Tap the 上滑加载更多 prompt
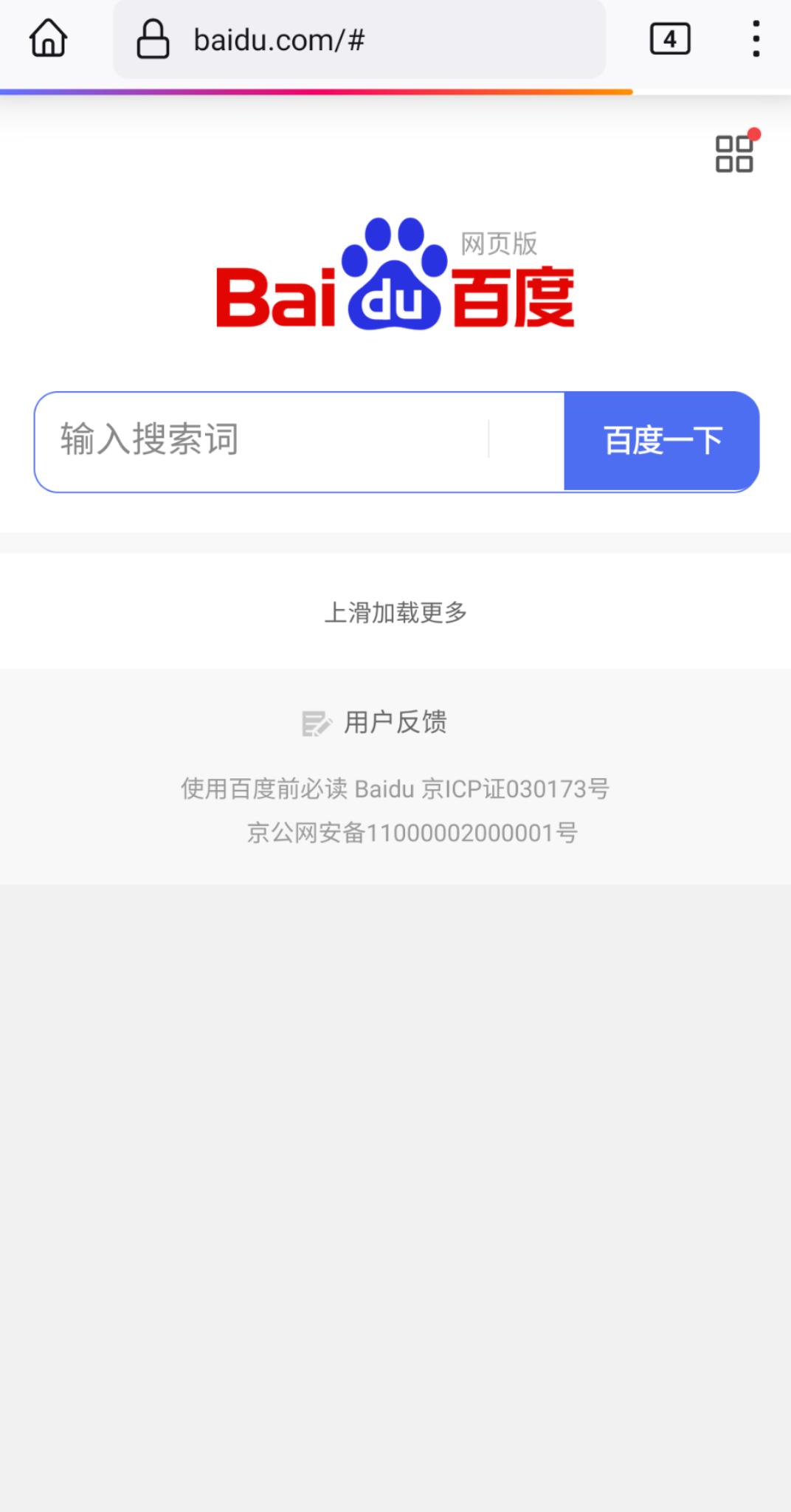 395,613
